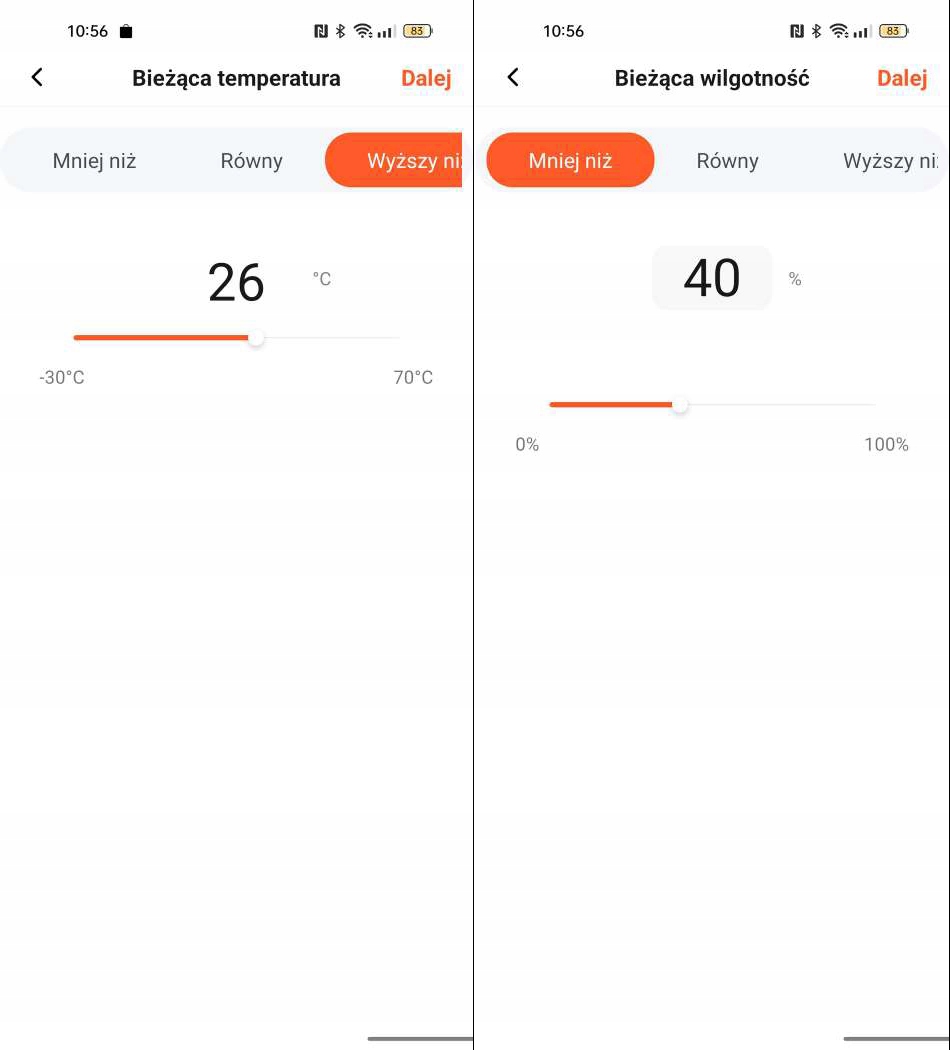Select Mniej niż for the temperature condition
The image size is (950, 1050).
[x=94, y=161]
